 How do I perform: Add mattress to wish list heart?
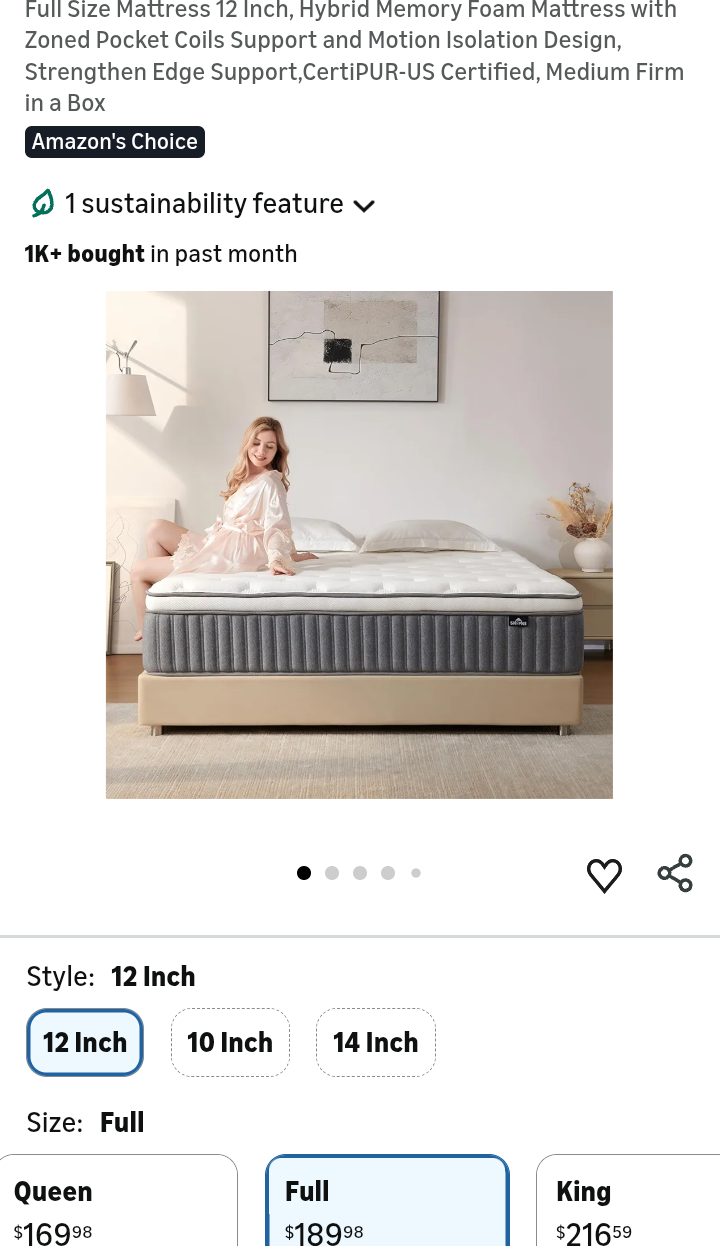point(604,875)
